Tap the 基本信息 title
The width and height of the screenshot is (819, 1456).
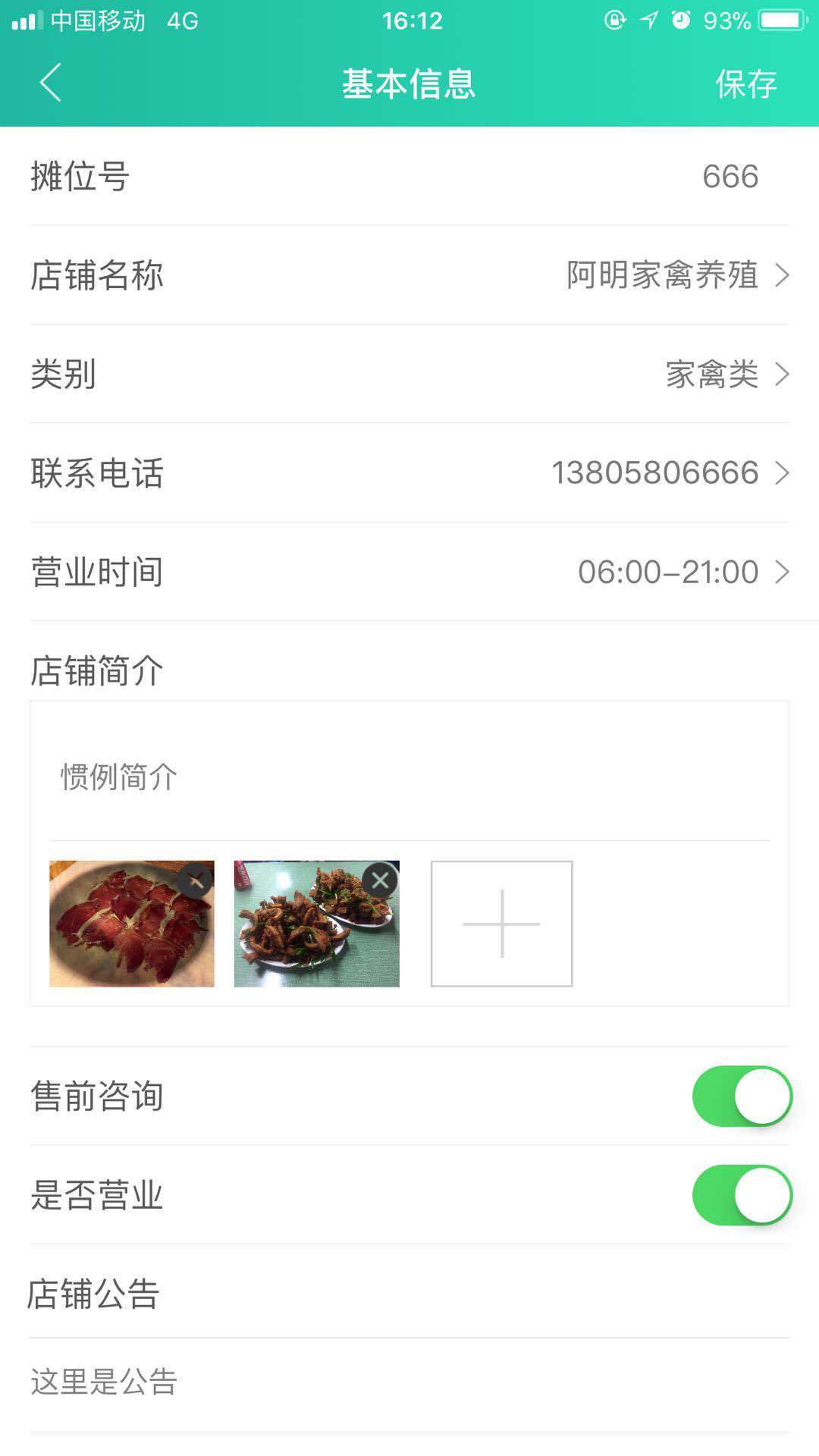click(409, 84)
